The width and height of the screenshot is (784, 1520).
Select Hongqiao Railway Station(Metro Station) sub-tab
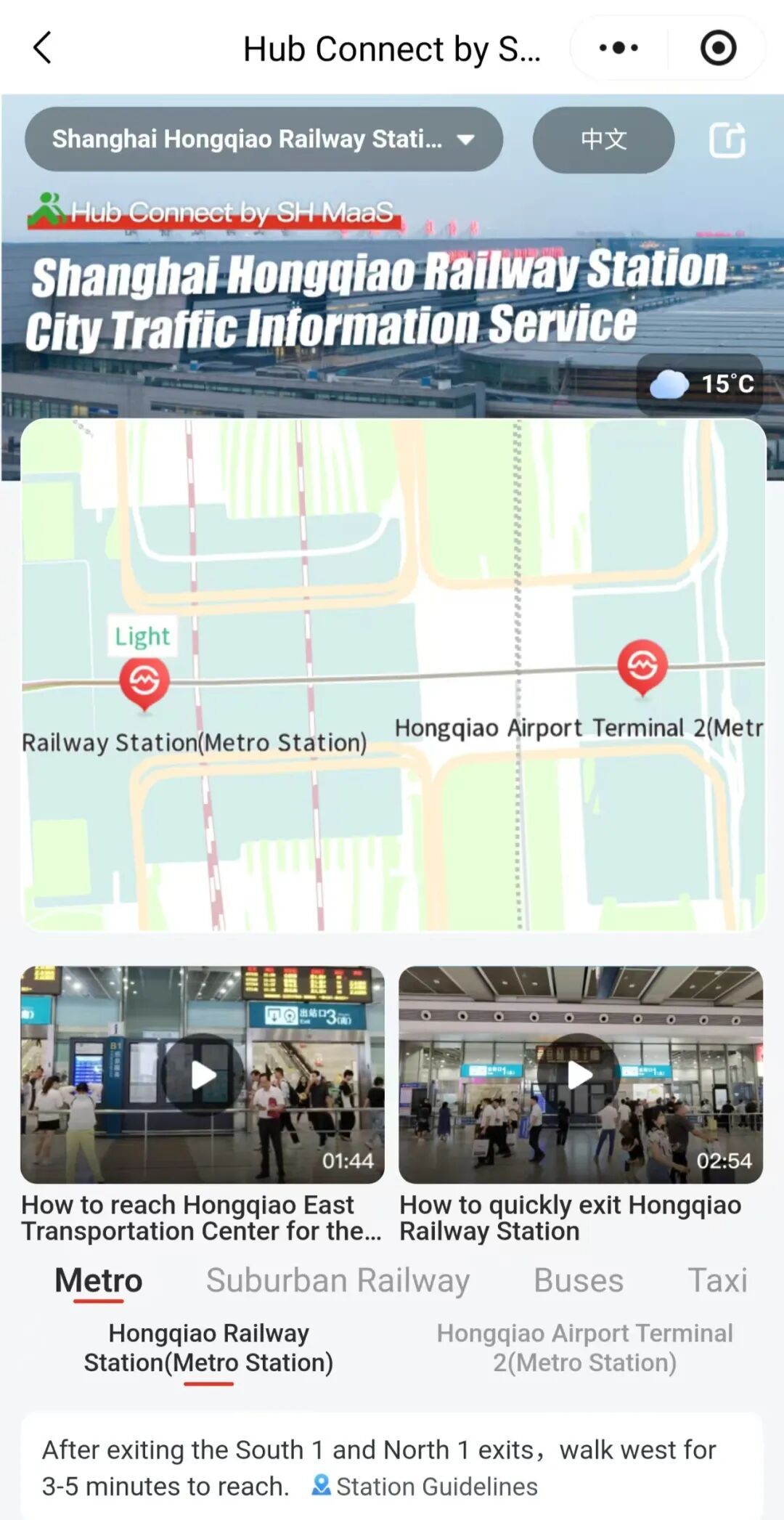208,1348
